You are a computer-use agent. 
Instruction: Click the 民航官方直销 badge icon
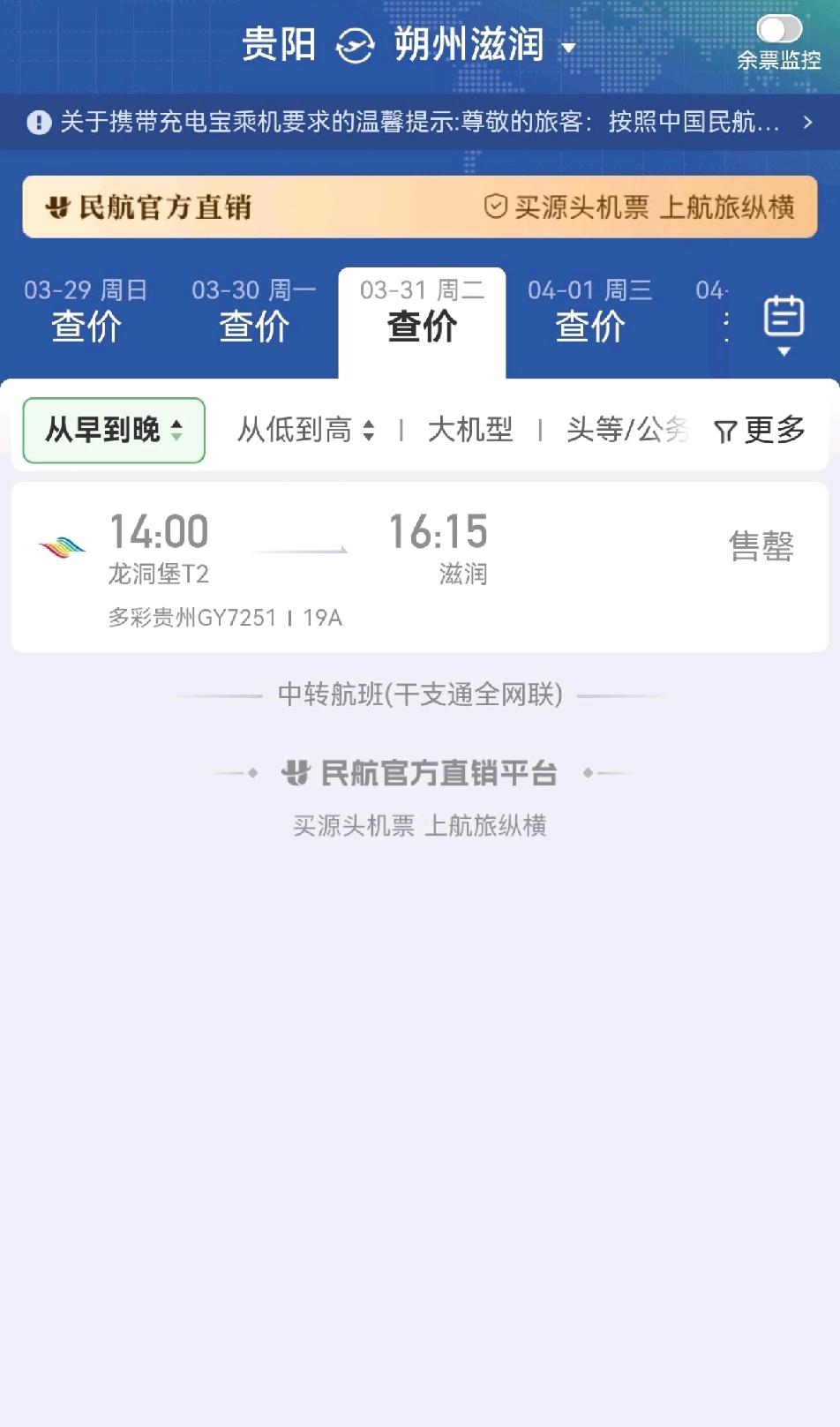[56, 208]
